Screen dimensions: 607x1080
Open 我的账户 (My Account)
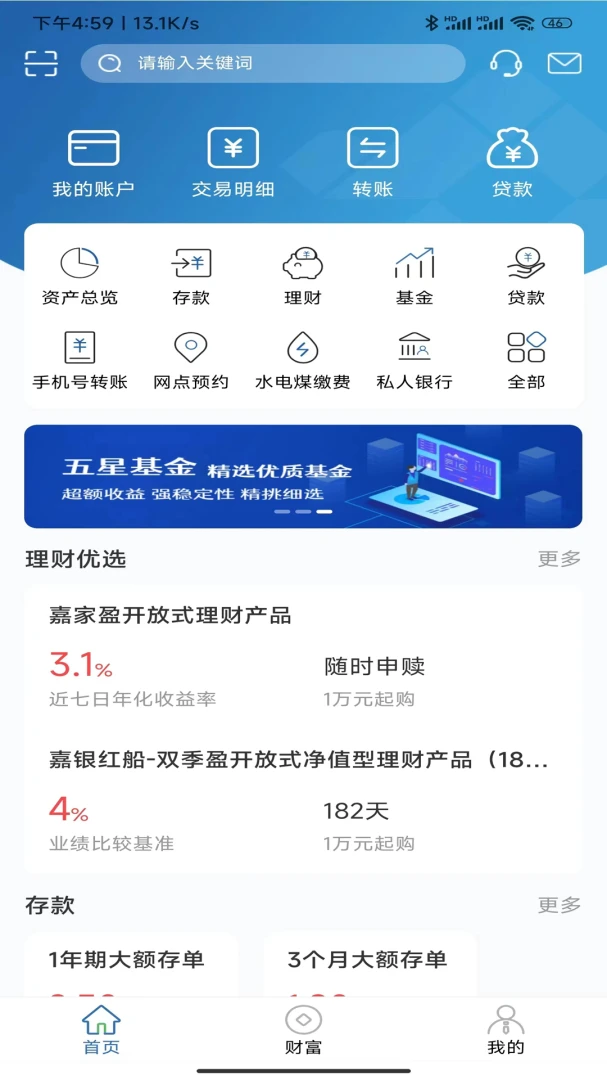pos(93,163)
